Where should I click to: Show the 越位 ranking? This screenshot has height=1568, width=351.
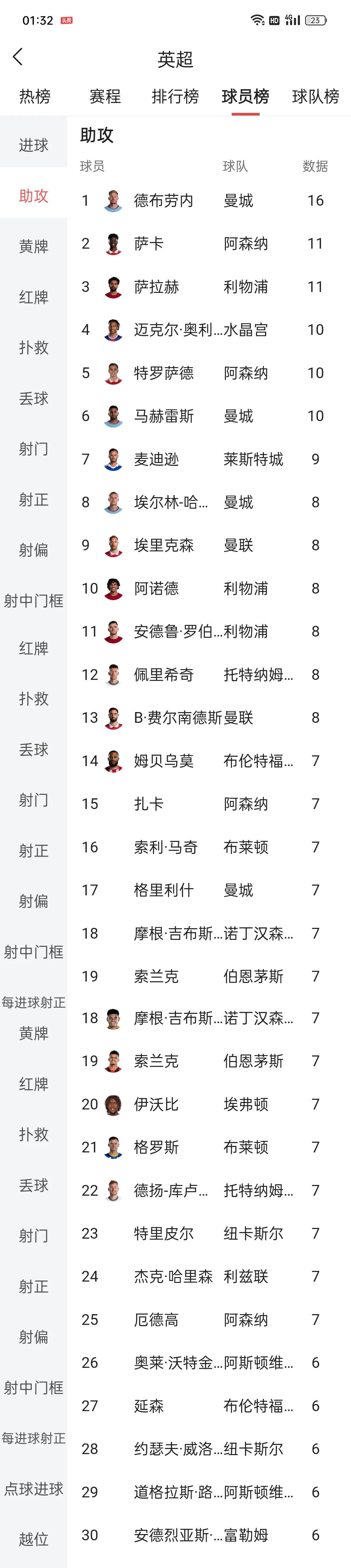[33, 1539]
